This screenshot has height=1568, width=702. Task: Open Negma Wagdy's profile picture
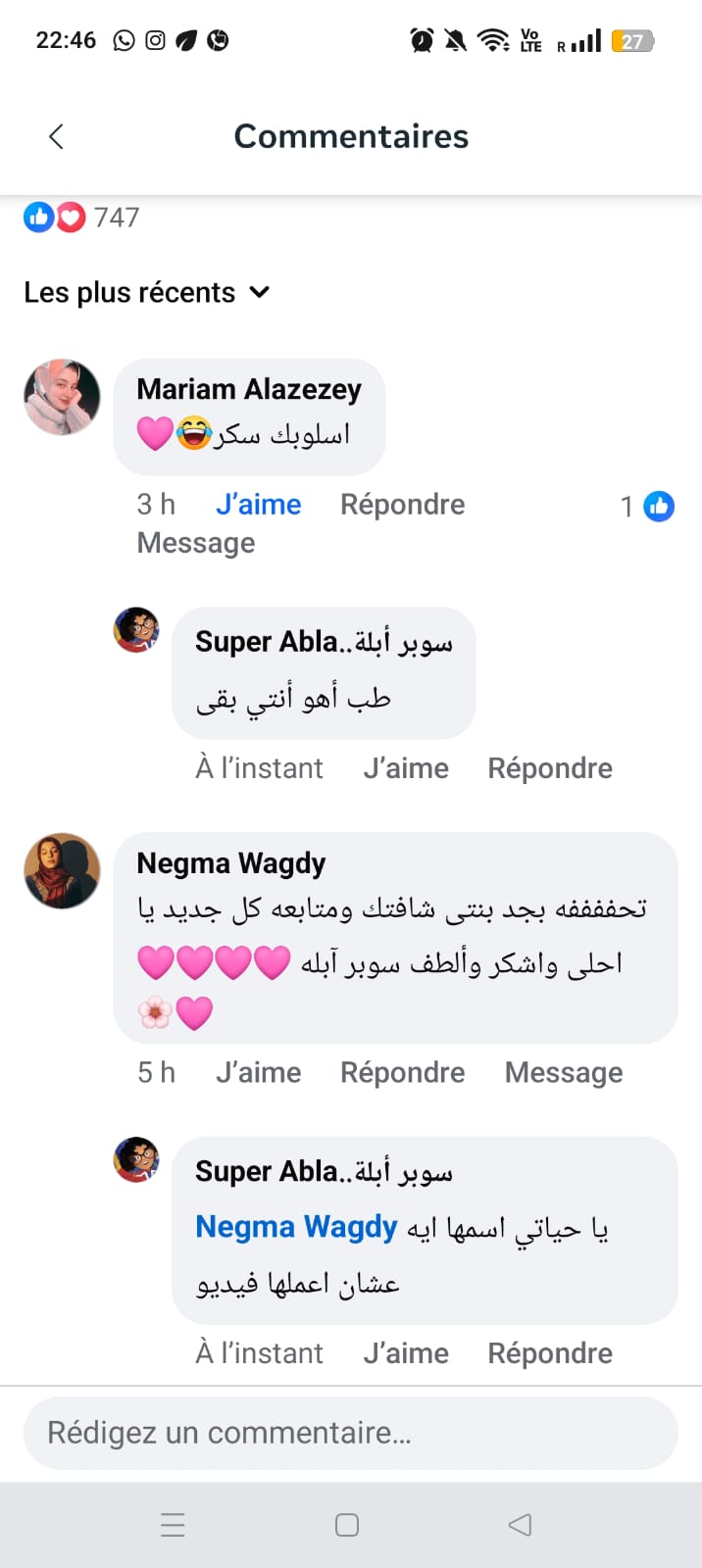(x=62, y=871)
